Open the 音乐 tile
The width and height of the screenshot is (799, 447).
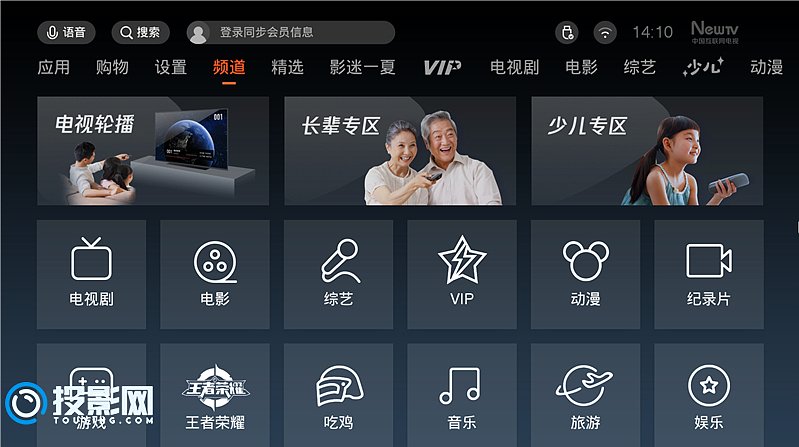tap(461, 395)
